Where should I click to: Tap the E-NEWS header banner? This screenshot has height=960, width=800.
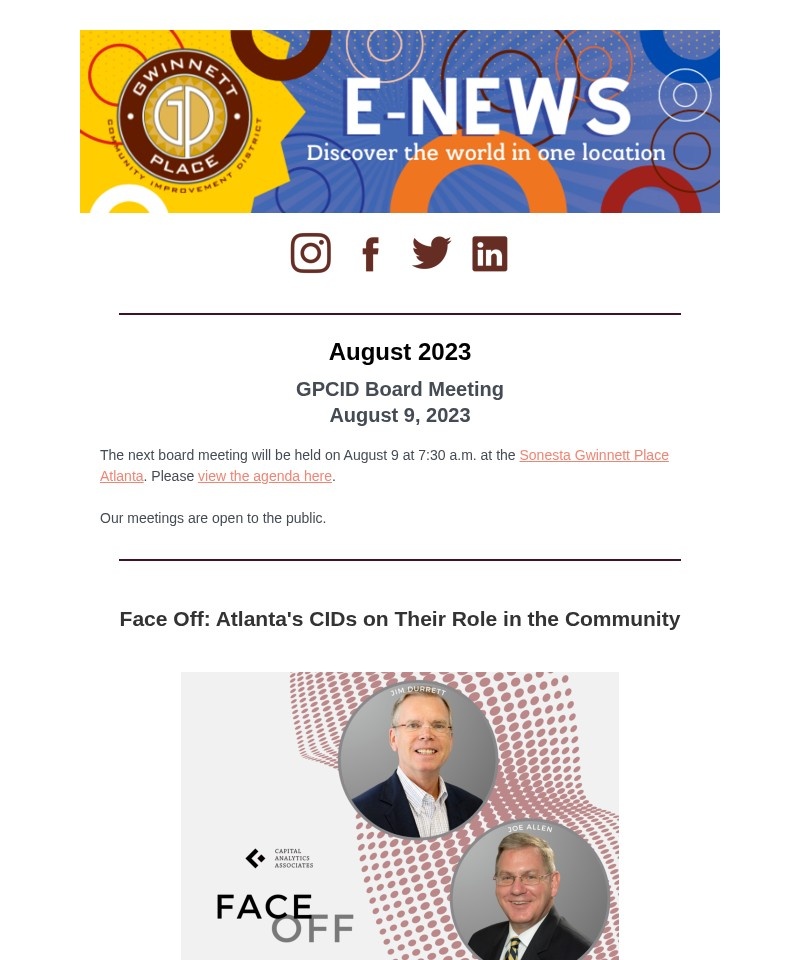(x=400, y=122)
